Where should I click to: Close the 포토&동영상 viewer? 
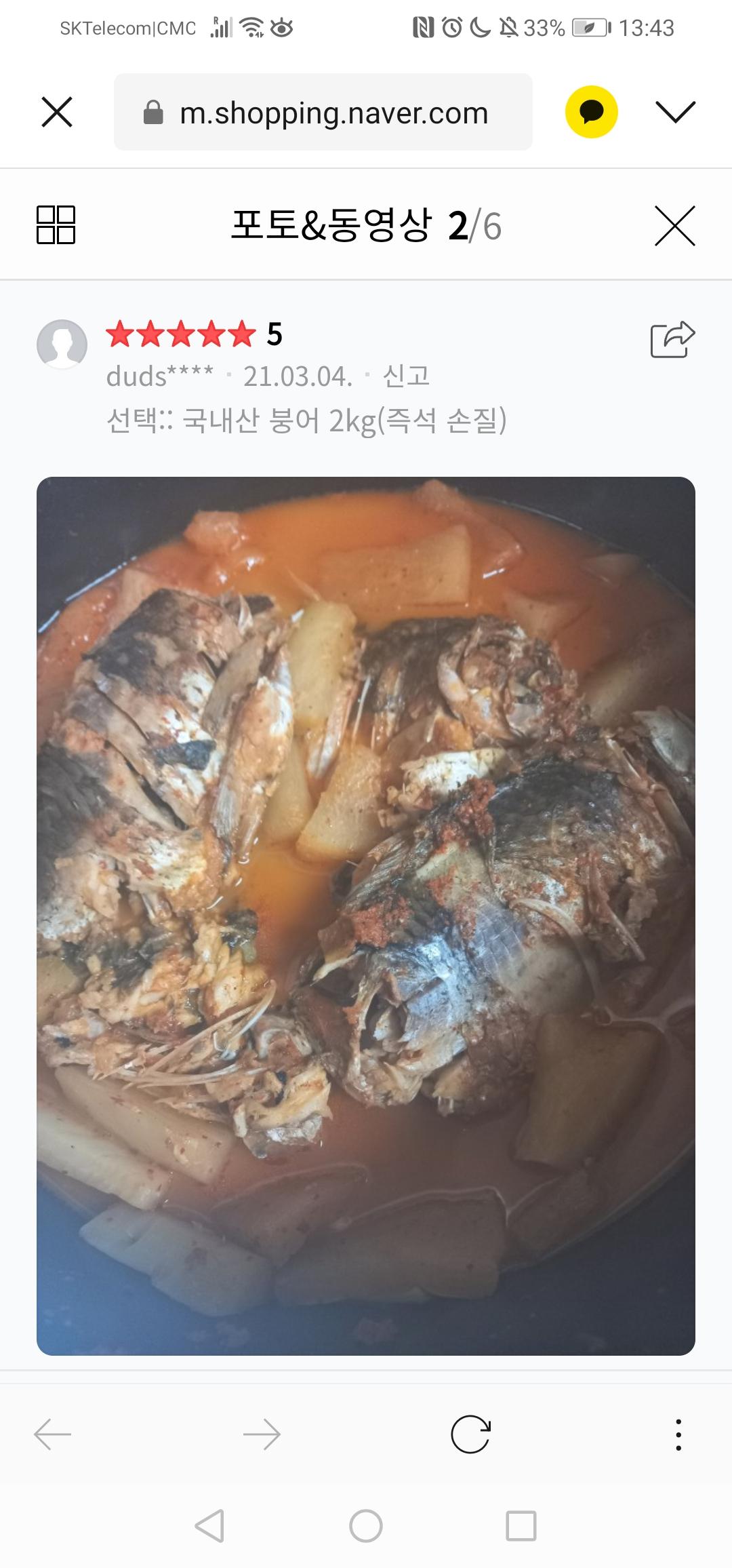[675, 225]
